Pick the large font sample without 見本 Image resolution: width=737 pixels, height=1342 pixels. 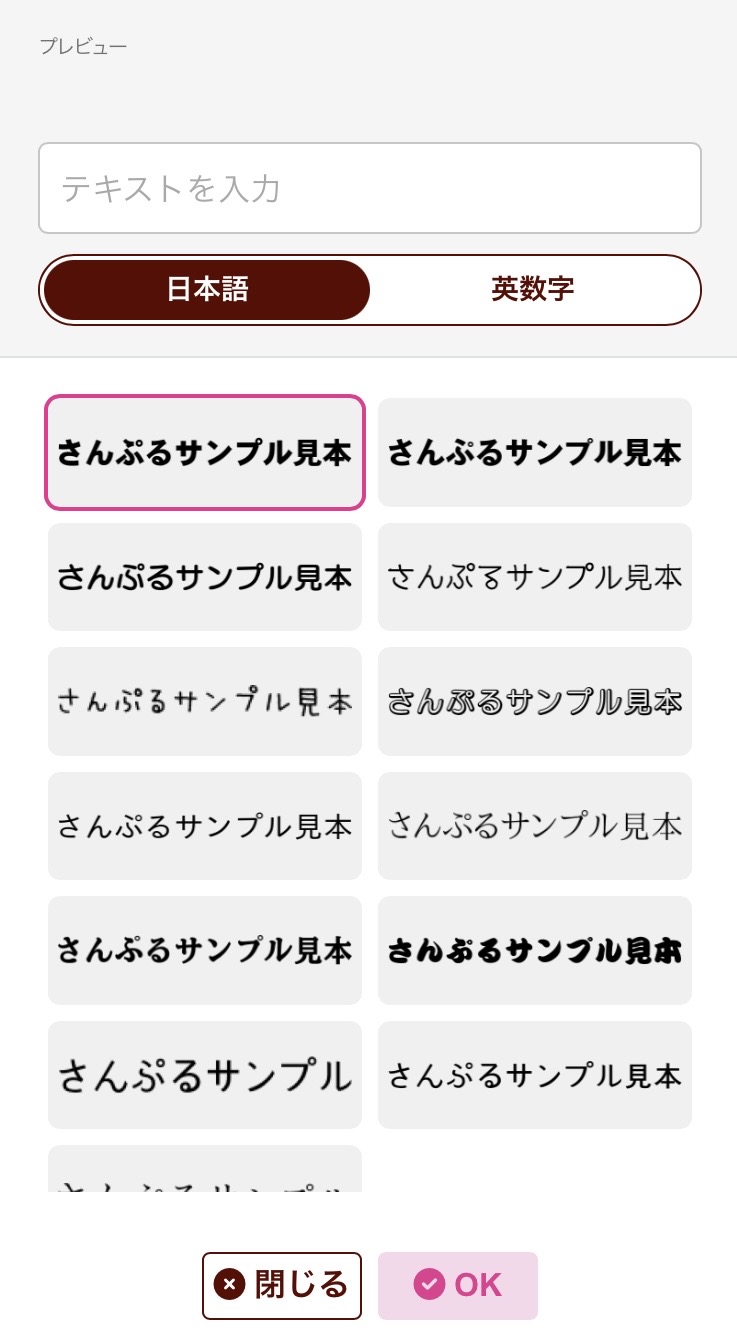[205, 1075]
